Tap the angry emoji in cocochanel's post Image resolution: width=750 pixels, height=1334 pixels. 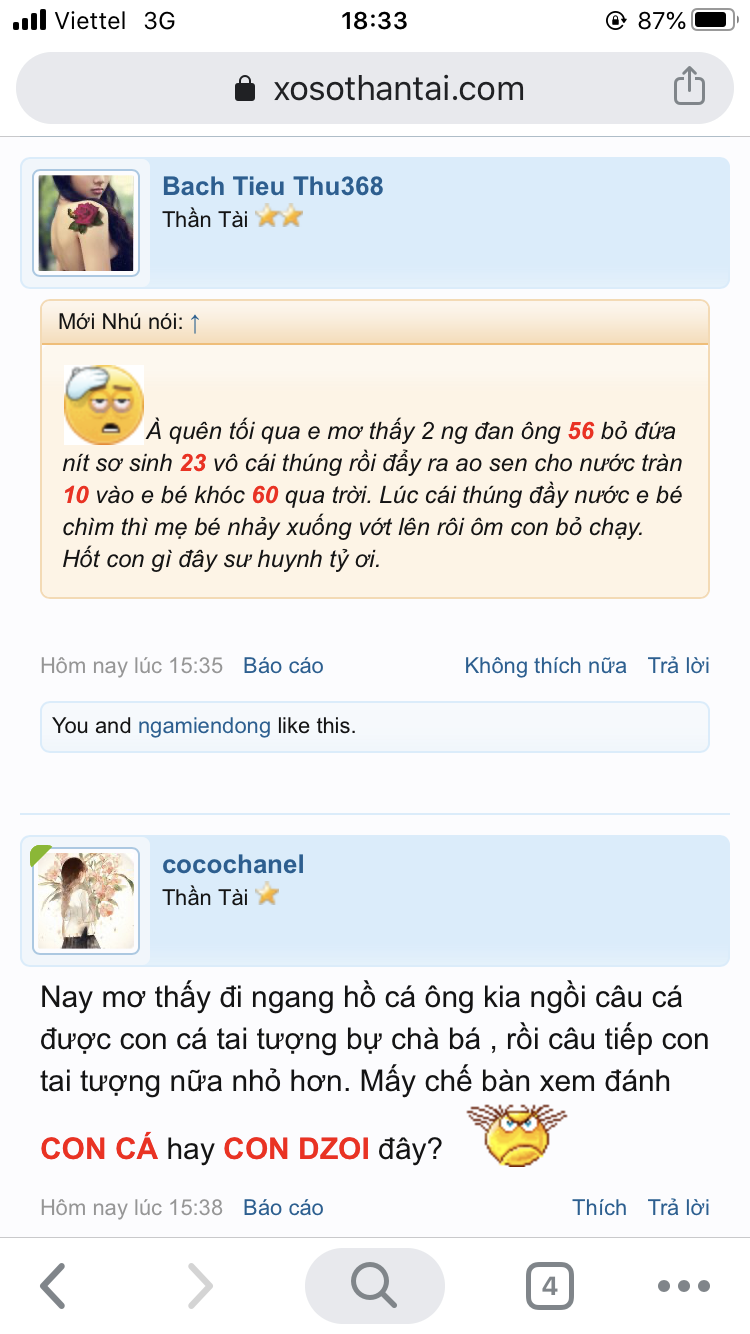pyautogui.click(x=513, y=1135)
